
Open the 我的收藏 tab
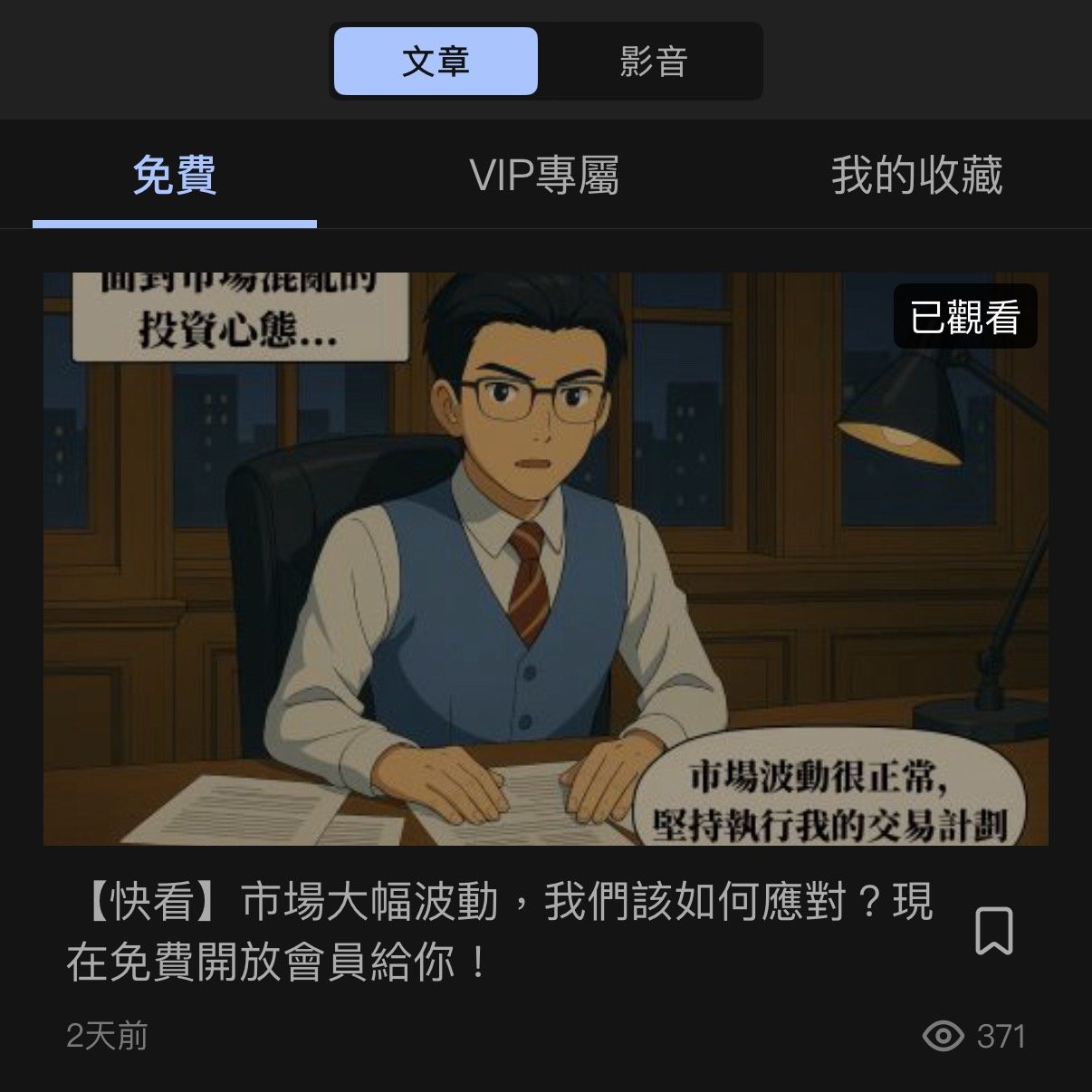click(916, 175)
